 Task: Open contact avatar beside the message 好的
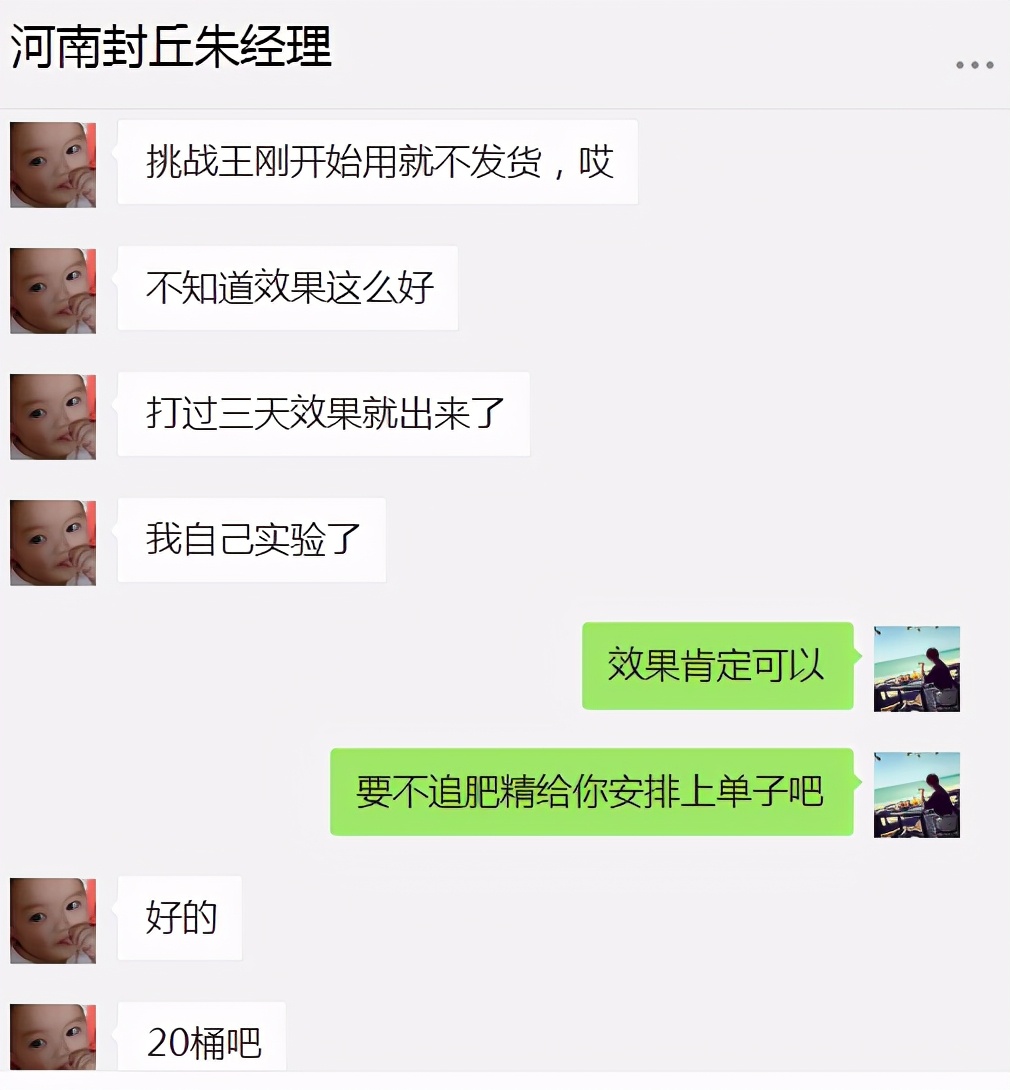pos(53,920)
